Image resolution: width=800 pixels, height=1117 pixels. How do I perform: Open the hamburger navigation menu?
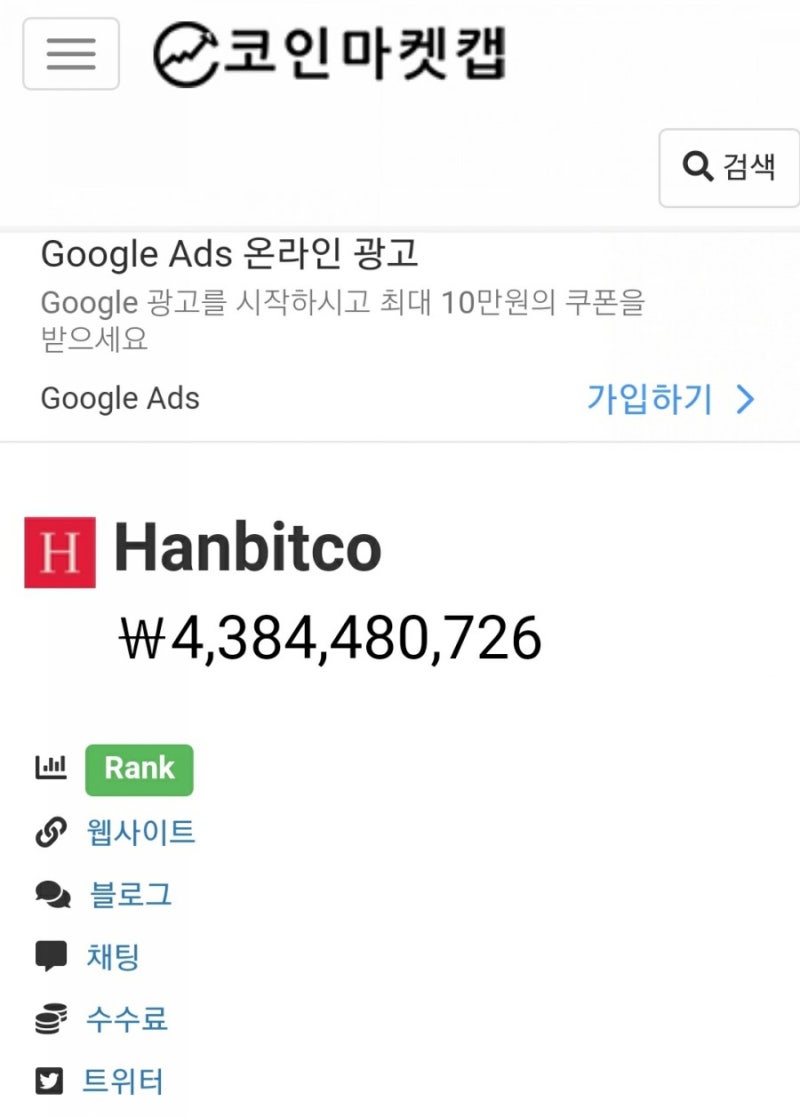(70, 53)
